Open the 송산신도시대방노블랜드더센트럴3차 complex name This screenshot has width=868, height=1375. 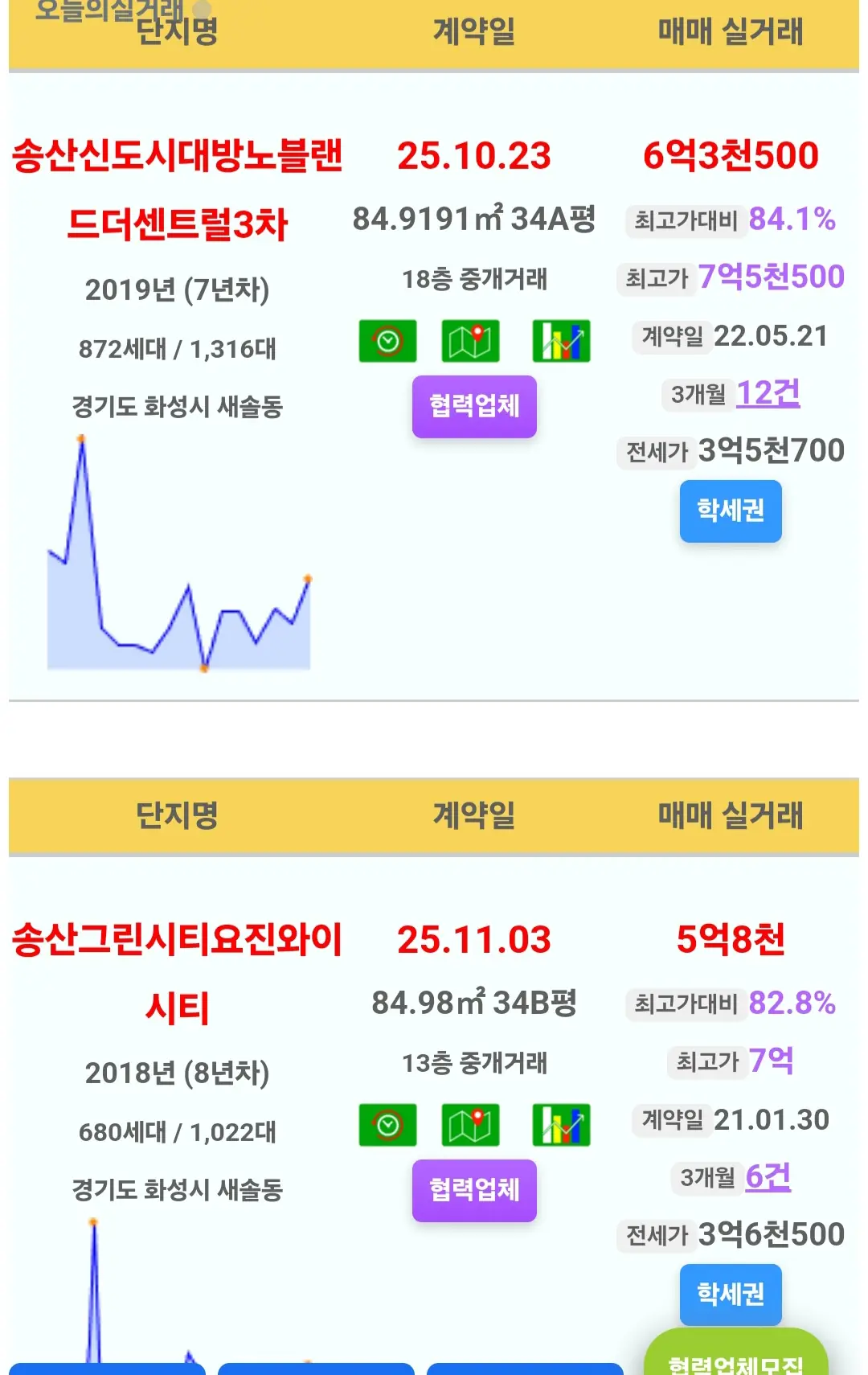[178, 189]
